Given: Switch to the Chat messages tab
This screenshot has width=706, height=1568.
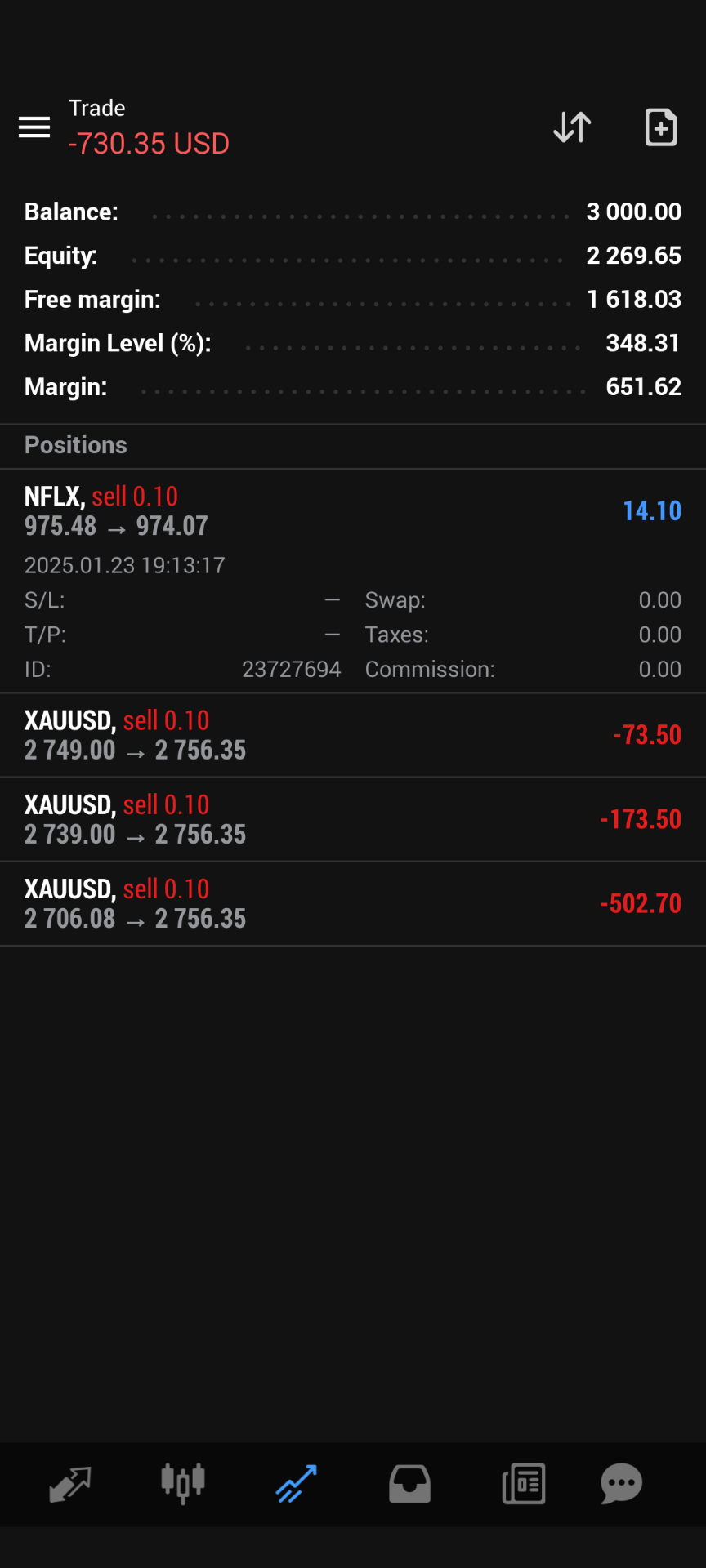Looking at the screenshot, I should pos(621,1484).
